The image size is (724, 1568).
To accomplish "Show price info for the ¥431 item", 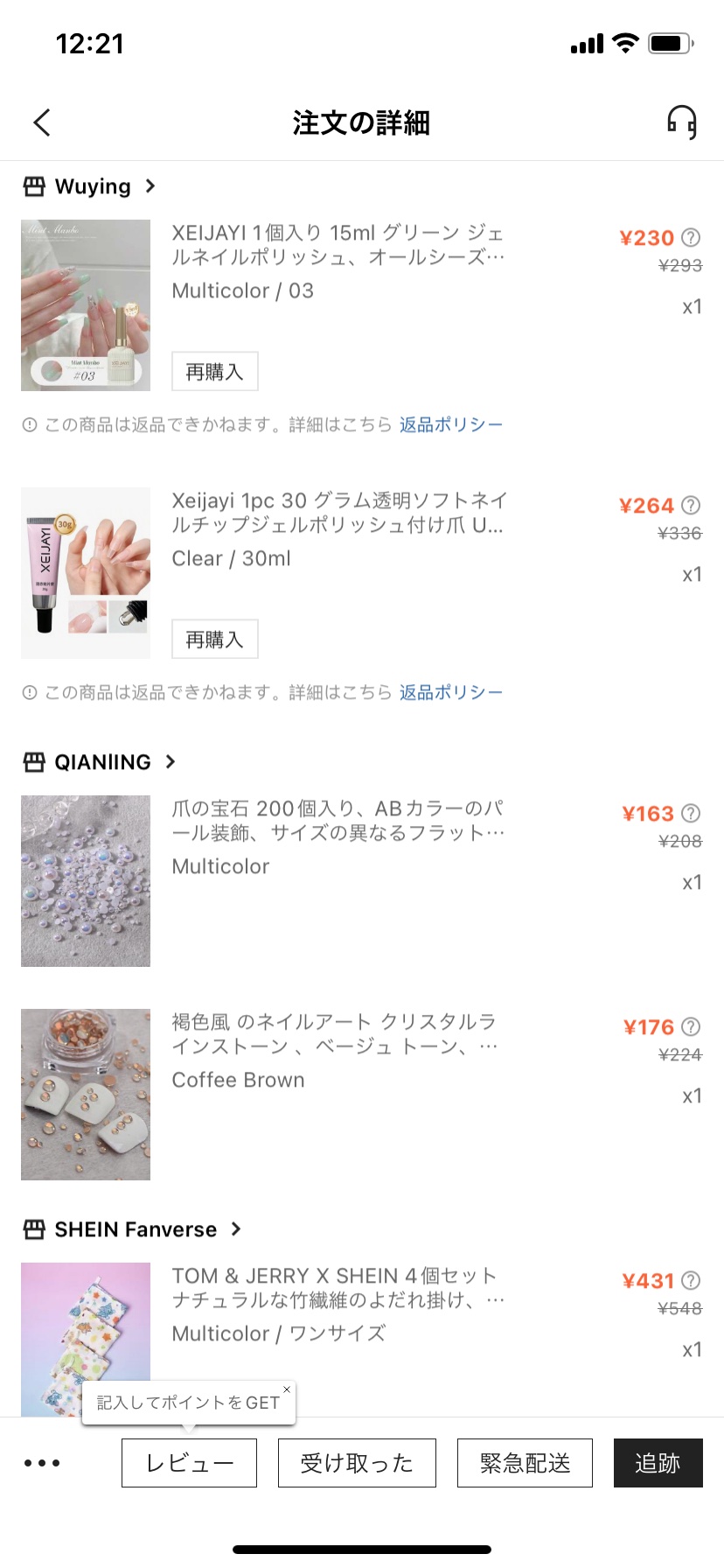I will pos(691,1280).
